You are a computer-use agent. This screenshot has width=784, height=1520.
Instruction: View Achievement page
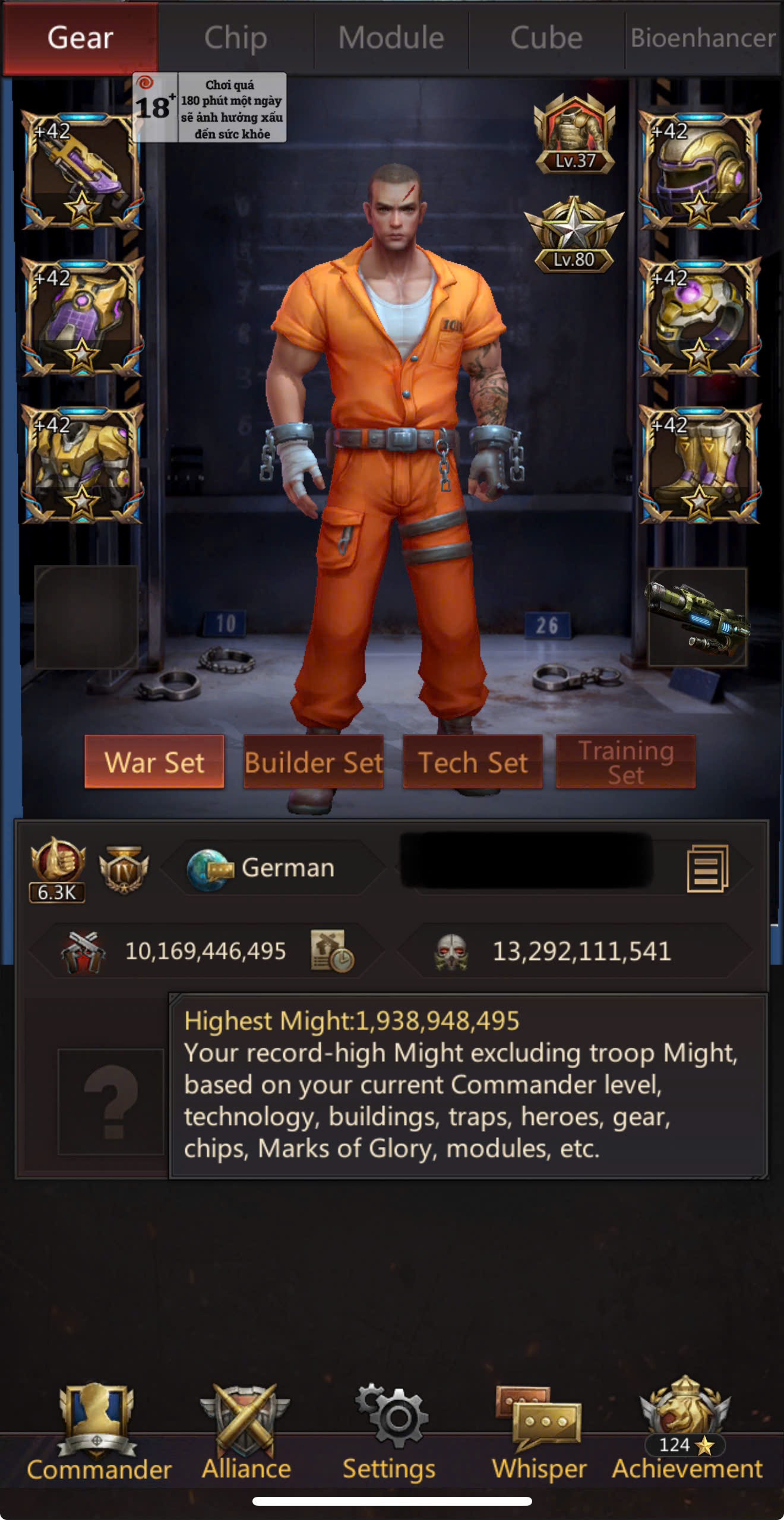687,1431
